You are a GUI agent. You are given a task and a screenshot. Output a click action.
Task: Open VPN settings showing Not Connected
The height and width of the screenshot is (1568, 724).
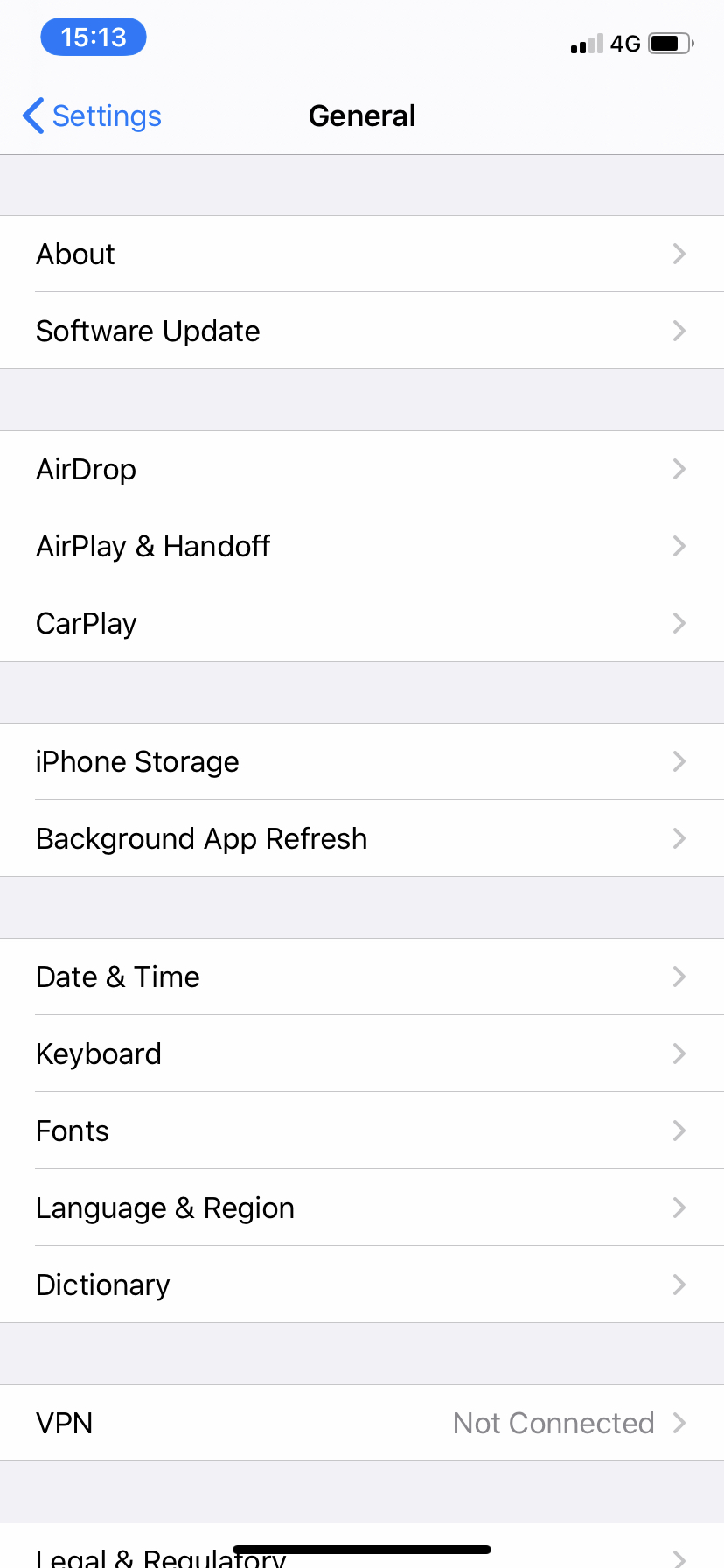pyautogui.click(x=362, y=1423)
